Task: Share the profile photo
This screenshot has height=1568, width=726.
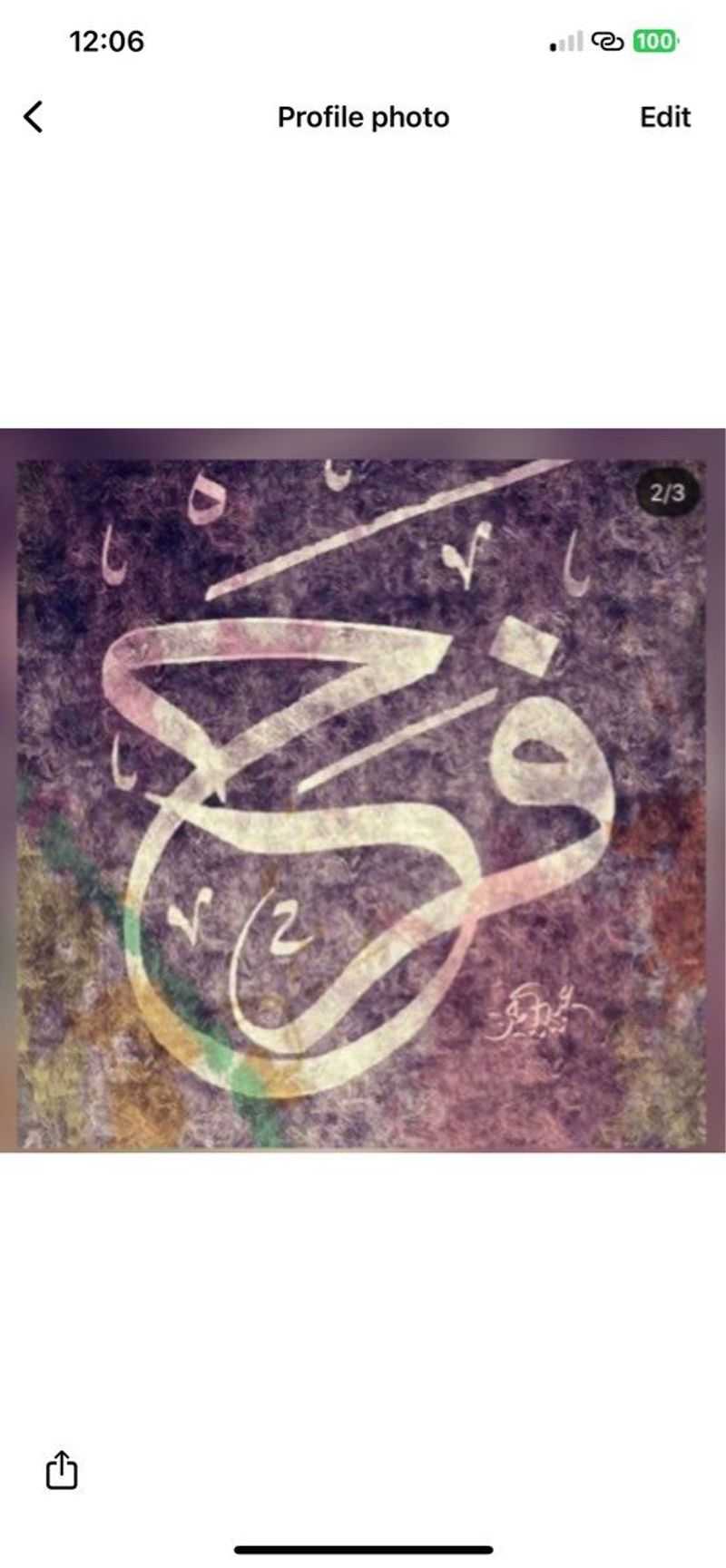Action: click(x=62, y=1469)
